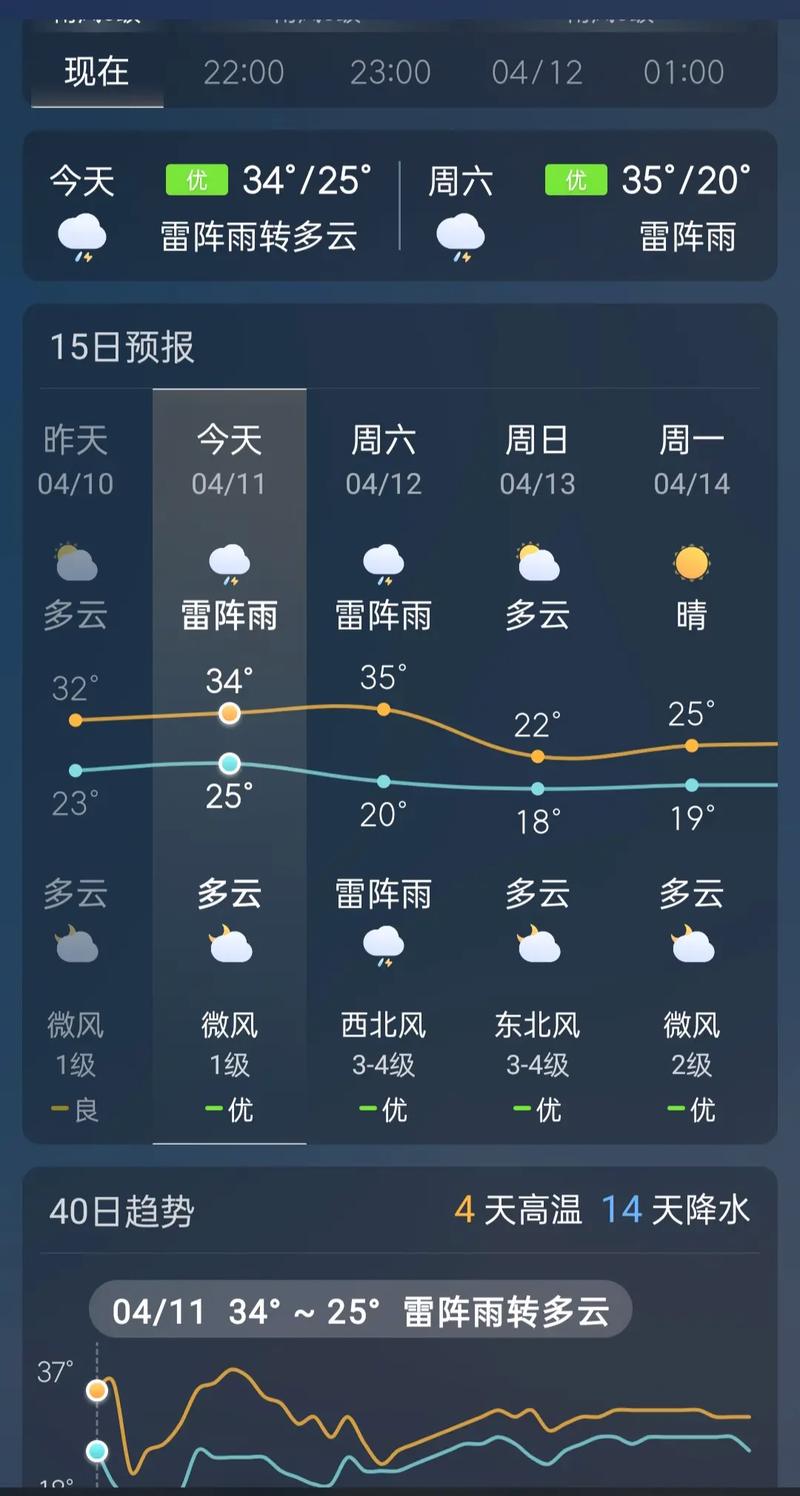
Task: Open the 4 天高温 link
Action: 520,1210
